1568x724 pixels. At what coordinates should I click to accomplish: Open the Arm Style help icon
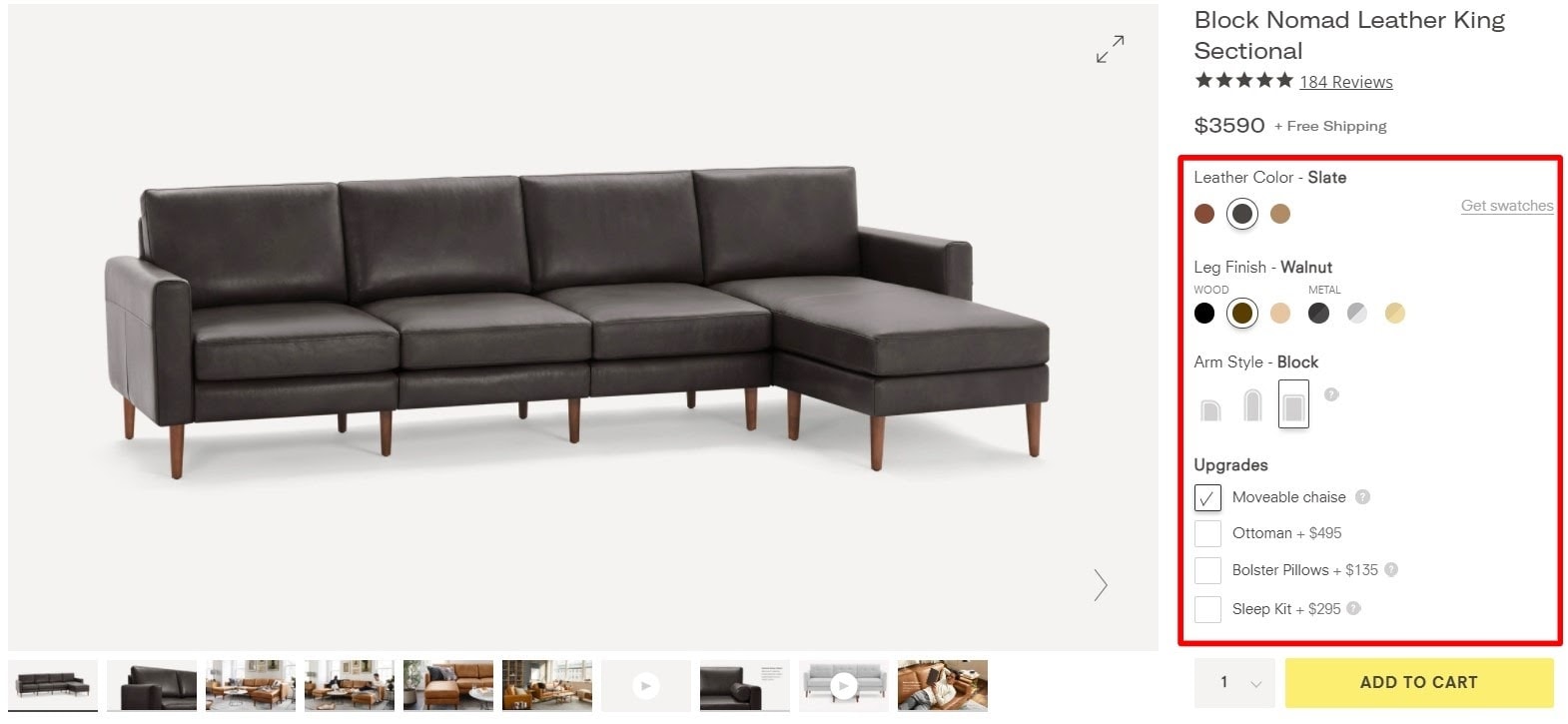[1331, 394]
